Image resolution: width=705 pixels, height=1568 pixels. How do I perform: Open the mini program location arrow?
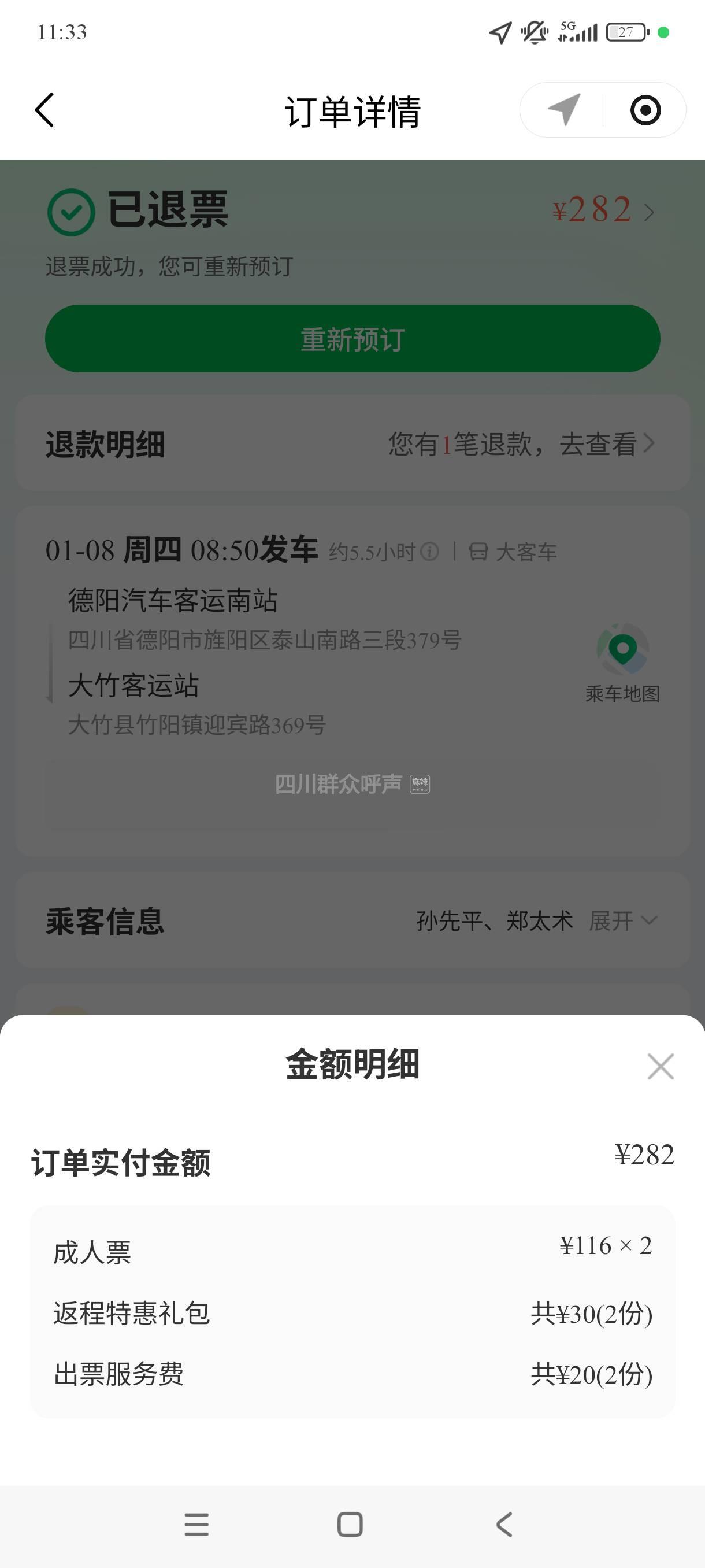coord(563,110)
